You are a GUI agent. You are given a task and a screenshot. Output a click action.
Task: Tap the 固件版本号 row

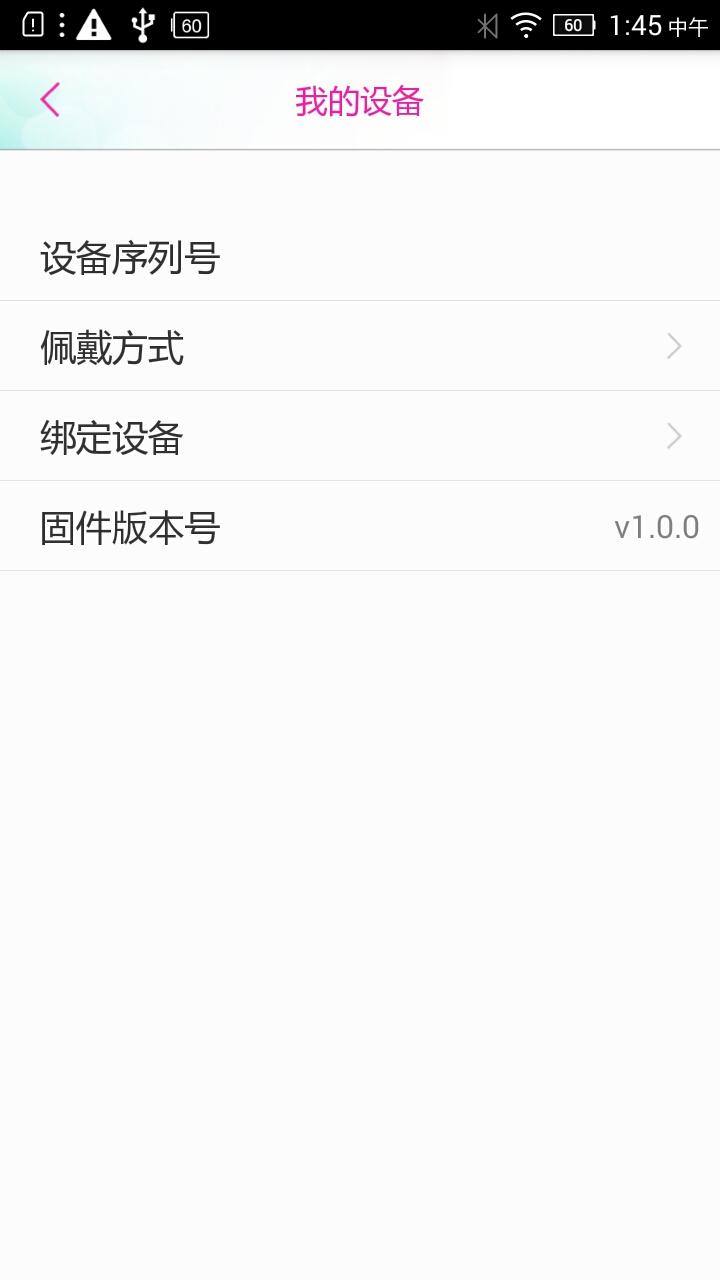click(360, 525)
